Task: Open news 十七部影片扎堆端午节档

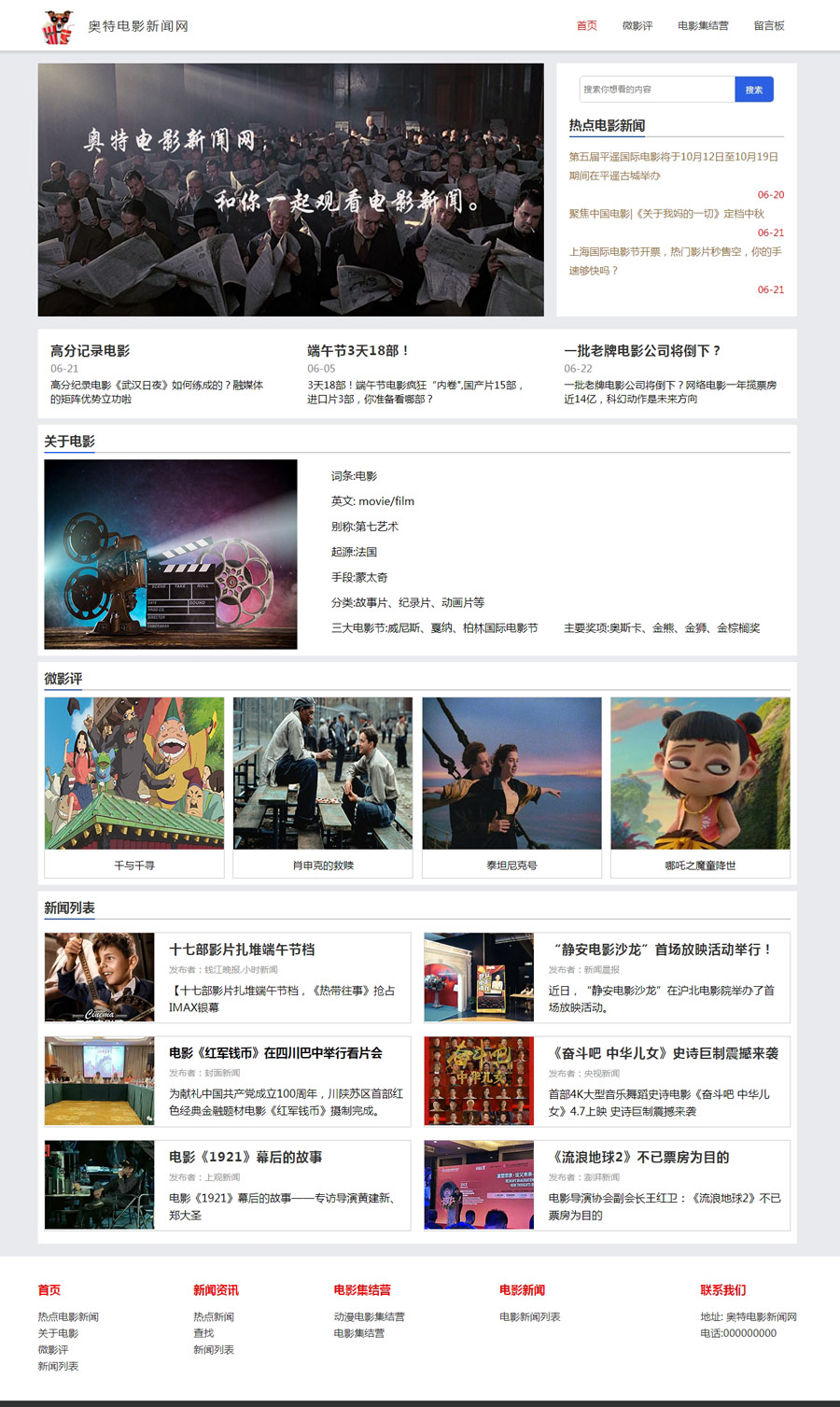Action: [x=242, y=950]
